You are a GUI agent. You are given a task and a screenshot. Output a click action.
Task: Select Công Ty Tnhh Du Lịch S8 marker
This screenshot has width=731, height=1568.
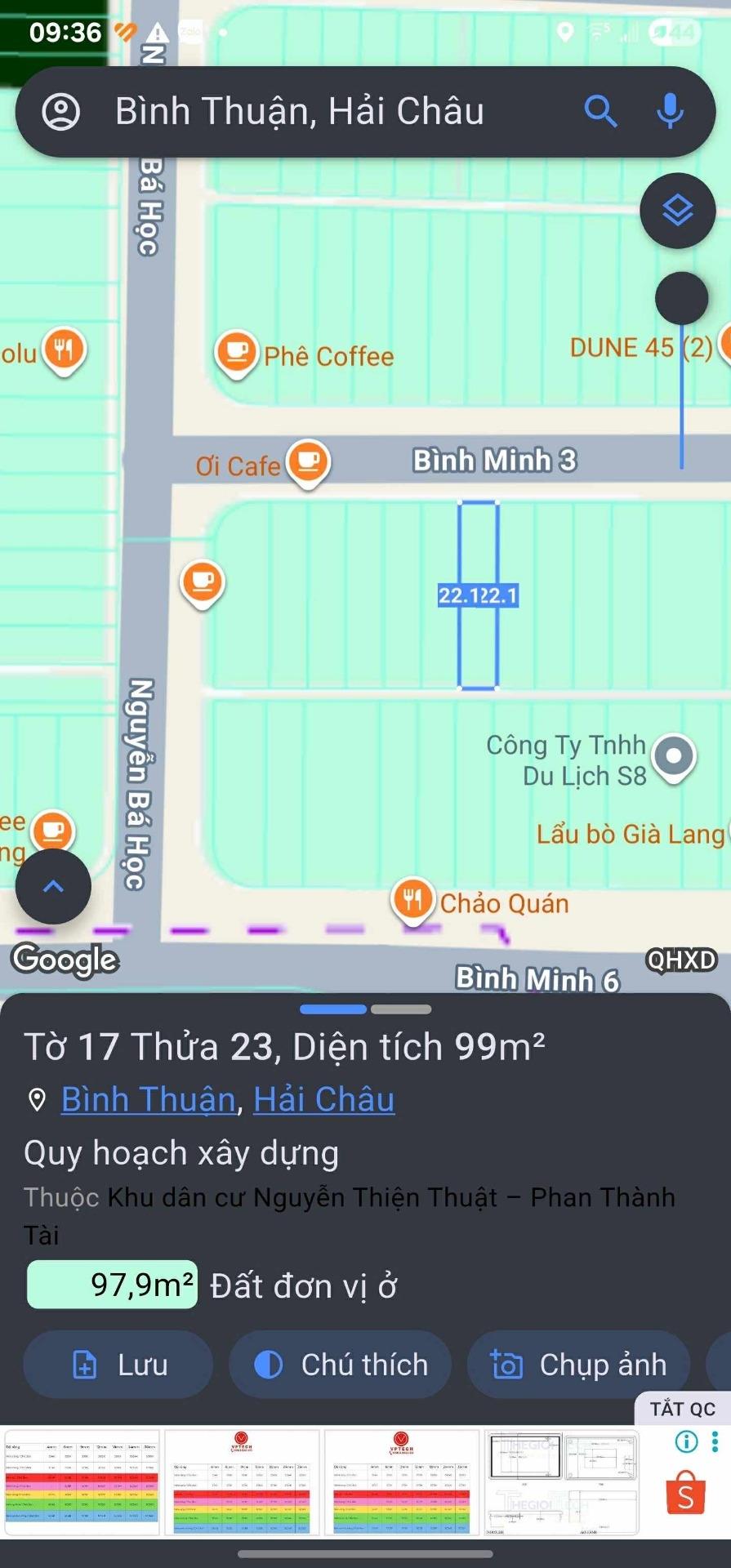pos(674,756)
